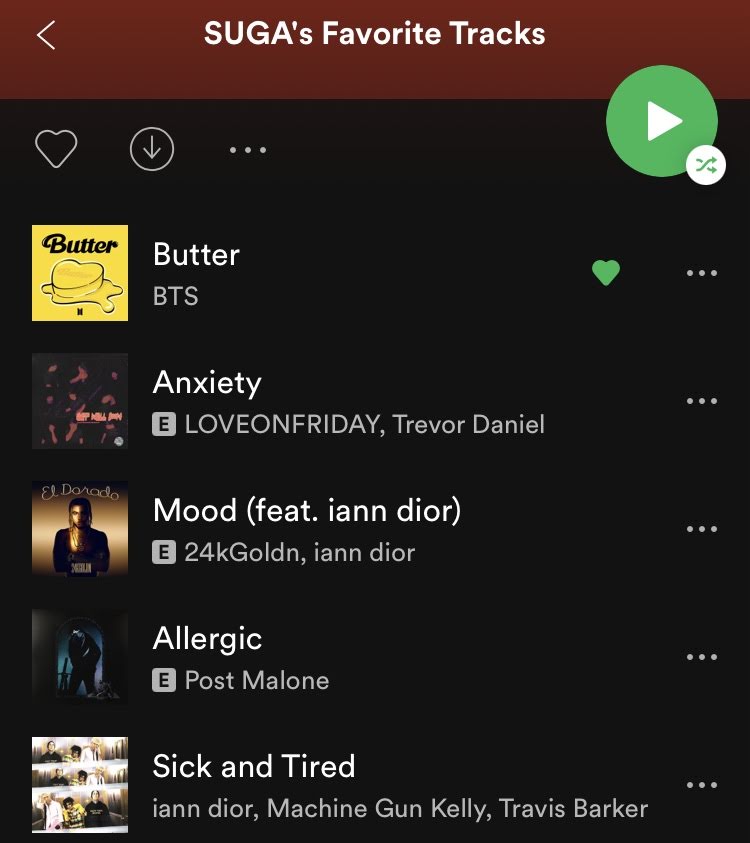The height and width of the screenshot is (843, 750).
Task: Open more options for Sick and Tired
Action: tap(702, 785)
